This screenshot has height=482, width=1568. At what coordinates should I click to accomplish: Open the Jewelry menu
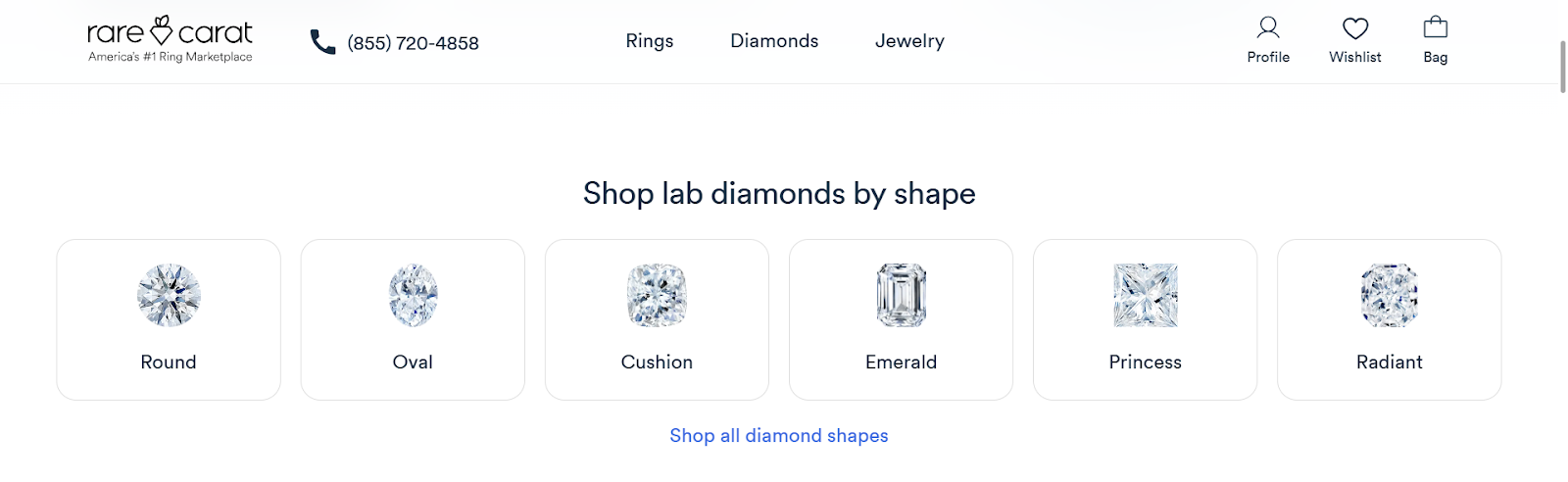pos(909,41)
